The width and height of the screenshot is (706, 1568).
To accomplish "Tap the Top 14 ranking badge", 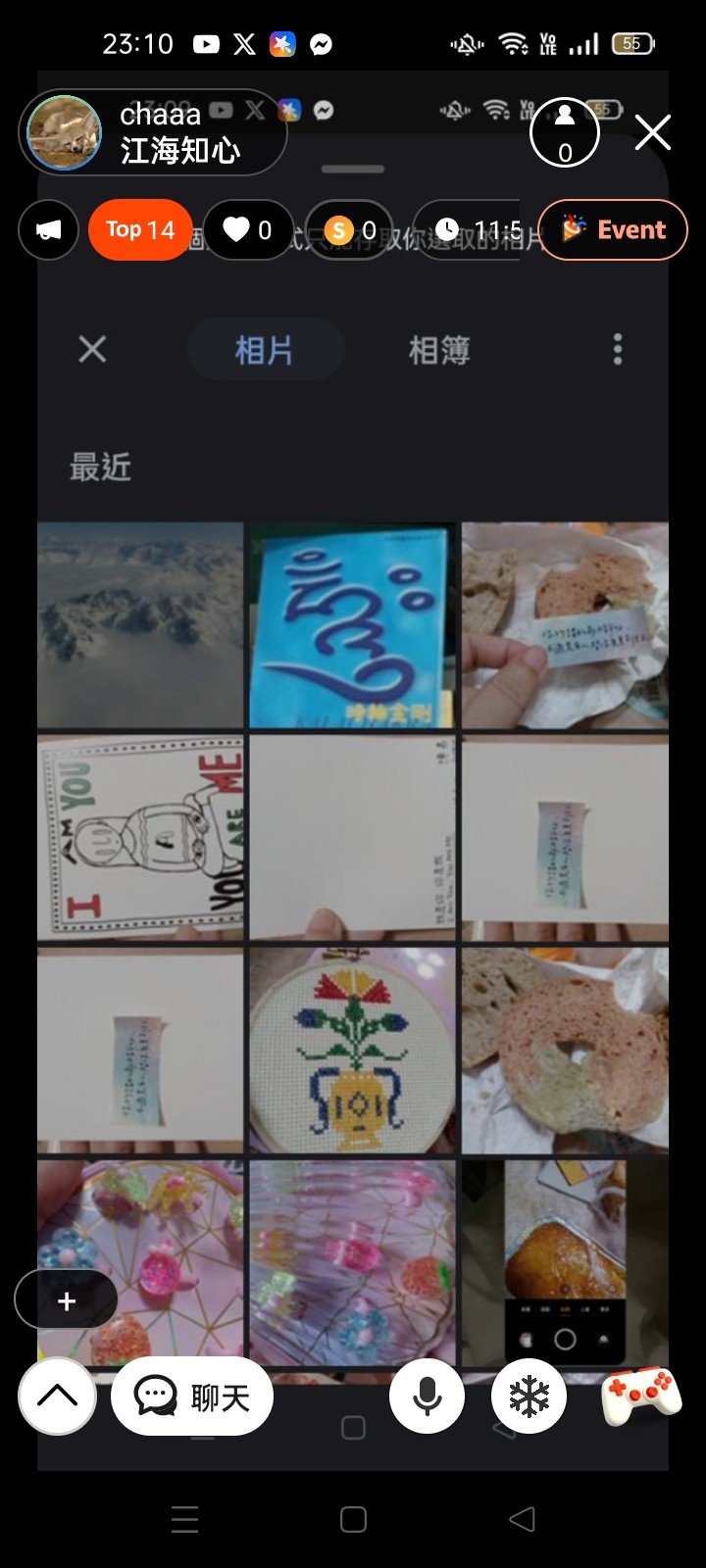I will tap(140, 229).
